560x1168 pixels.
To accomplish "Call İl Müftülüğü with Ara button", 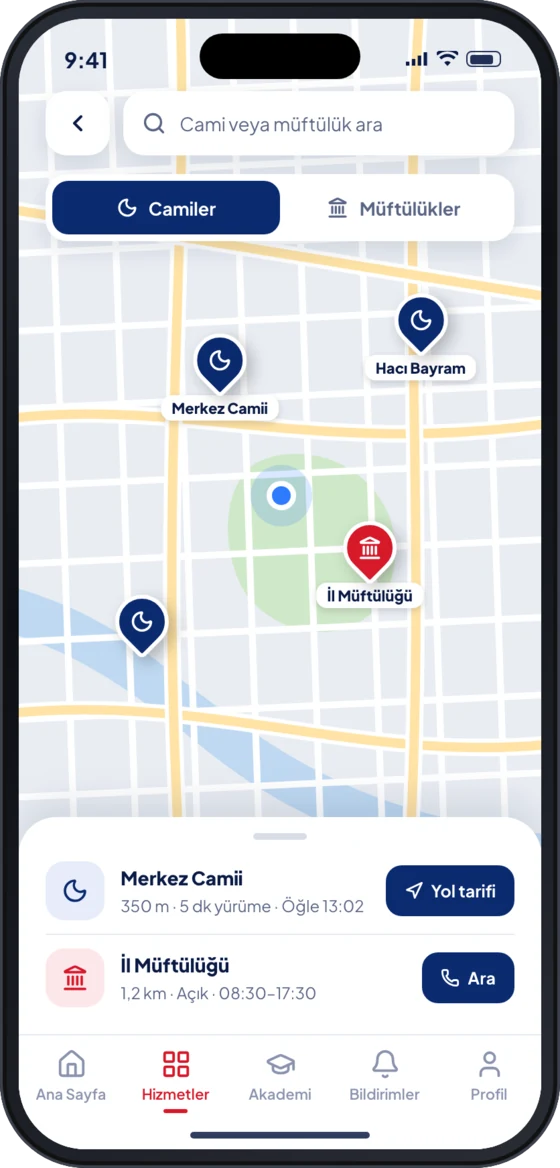I will tap(468, 978).
